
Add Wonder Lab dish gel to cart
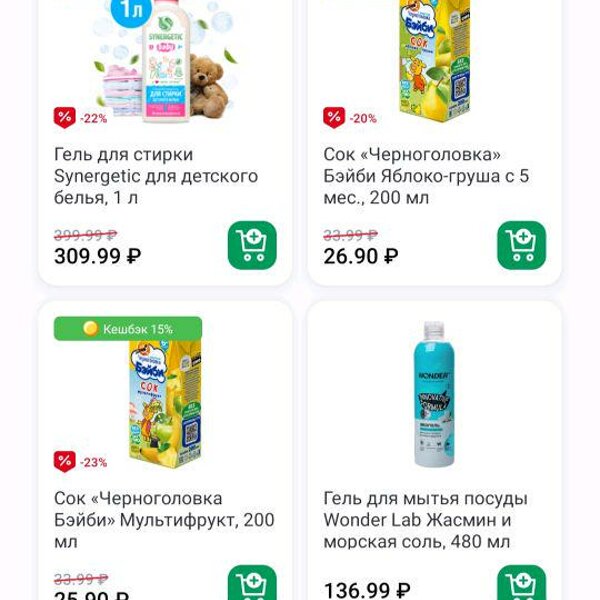521,585
